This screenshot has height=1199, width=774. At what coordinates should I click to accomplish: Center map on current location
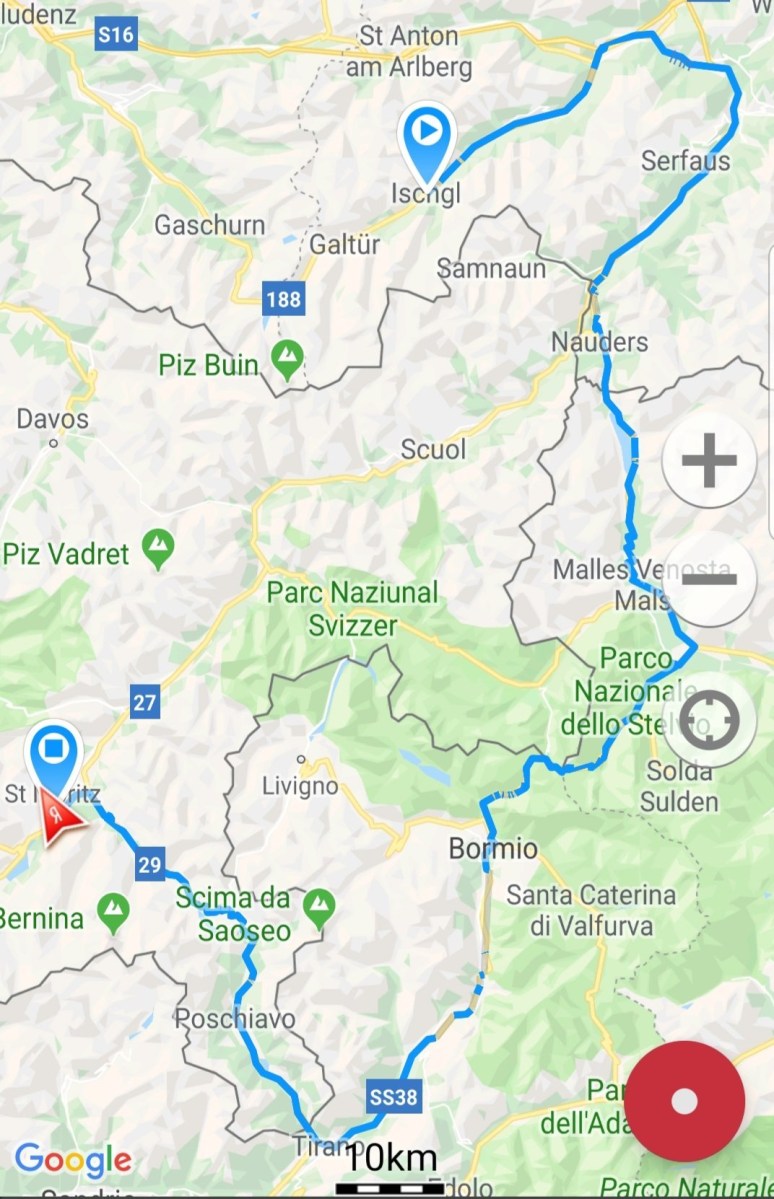(x=709, y=720)
